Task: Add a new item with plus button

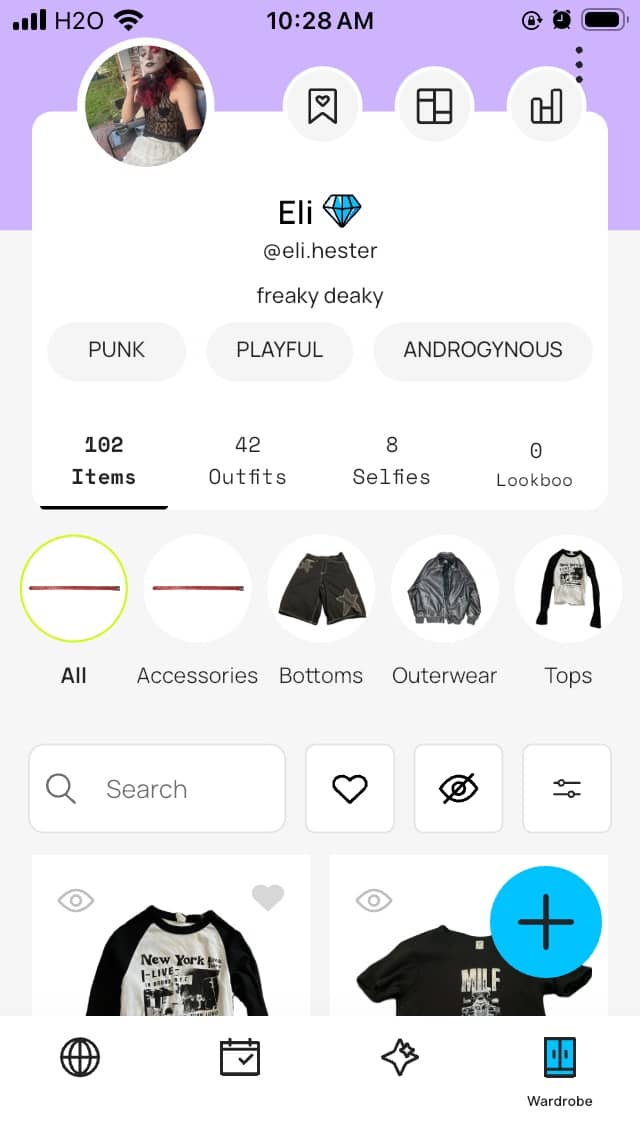Action: 546,922
